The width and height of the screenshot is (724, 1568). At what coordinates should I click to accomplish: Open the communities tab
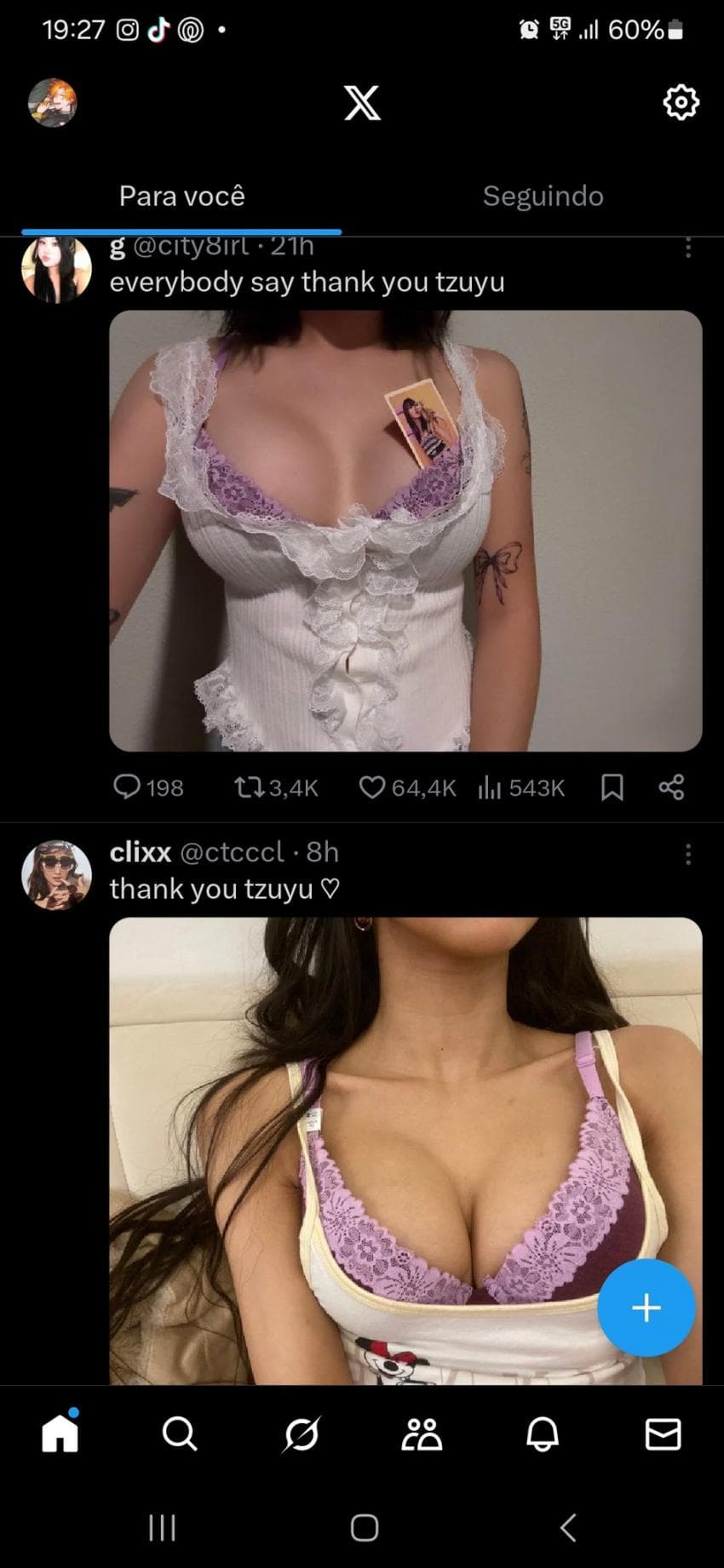[422, 1434]
